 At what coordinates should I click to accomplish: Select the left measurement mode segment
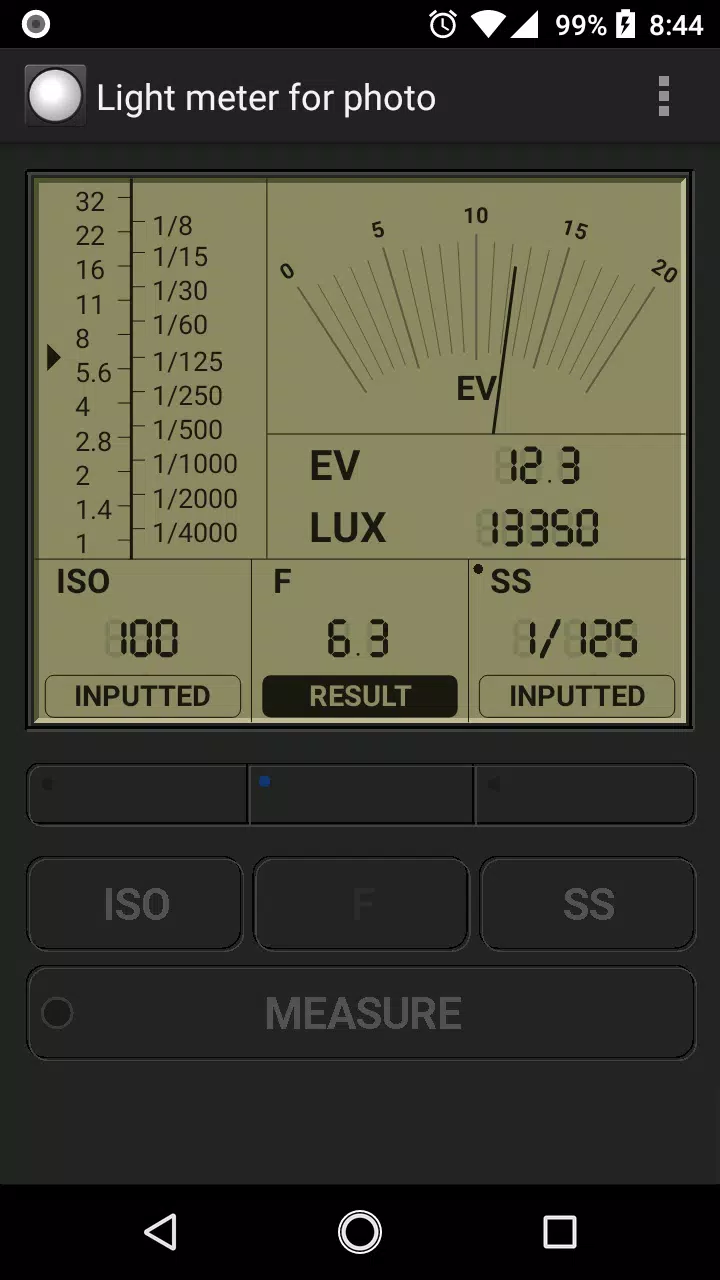[137, 793]
